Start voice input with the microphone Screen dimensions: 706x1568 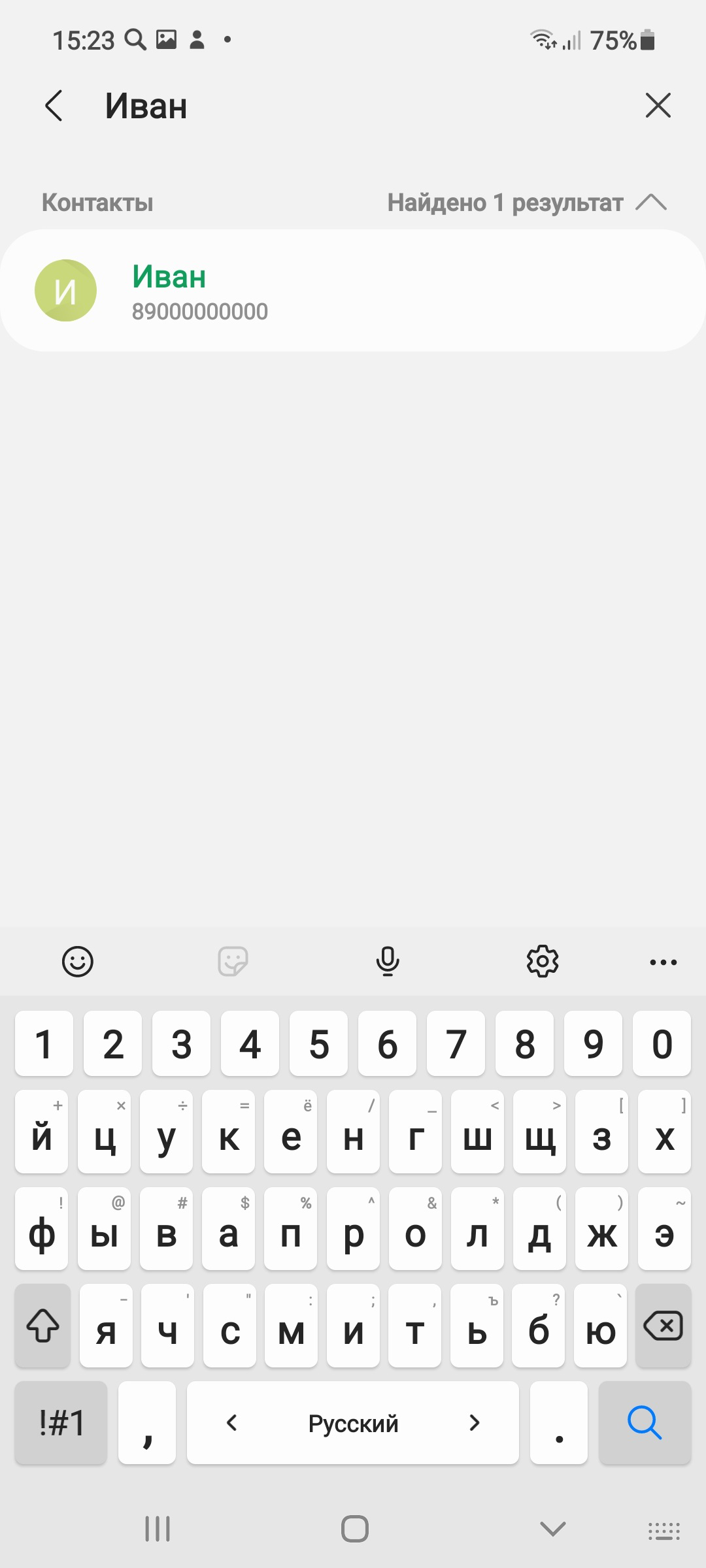click(x=388, y=962)
